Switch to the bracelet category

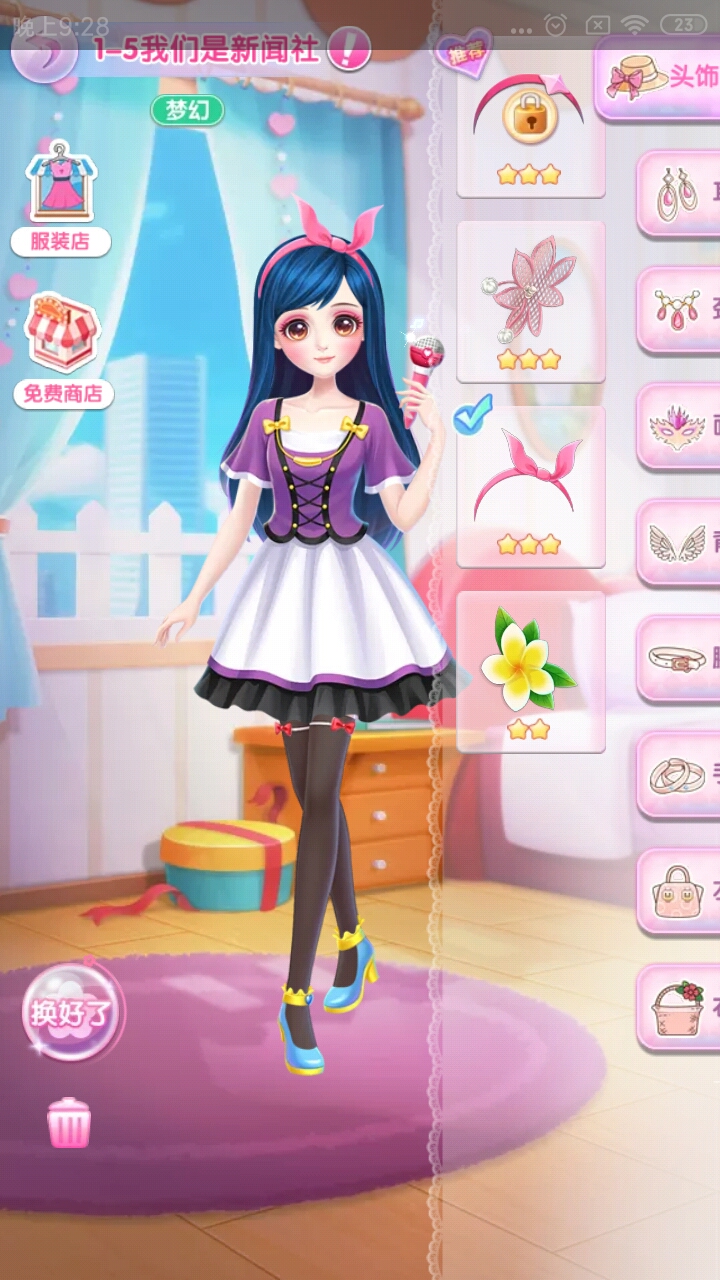(x=680, y=774)
